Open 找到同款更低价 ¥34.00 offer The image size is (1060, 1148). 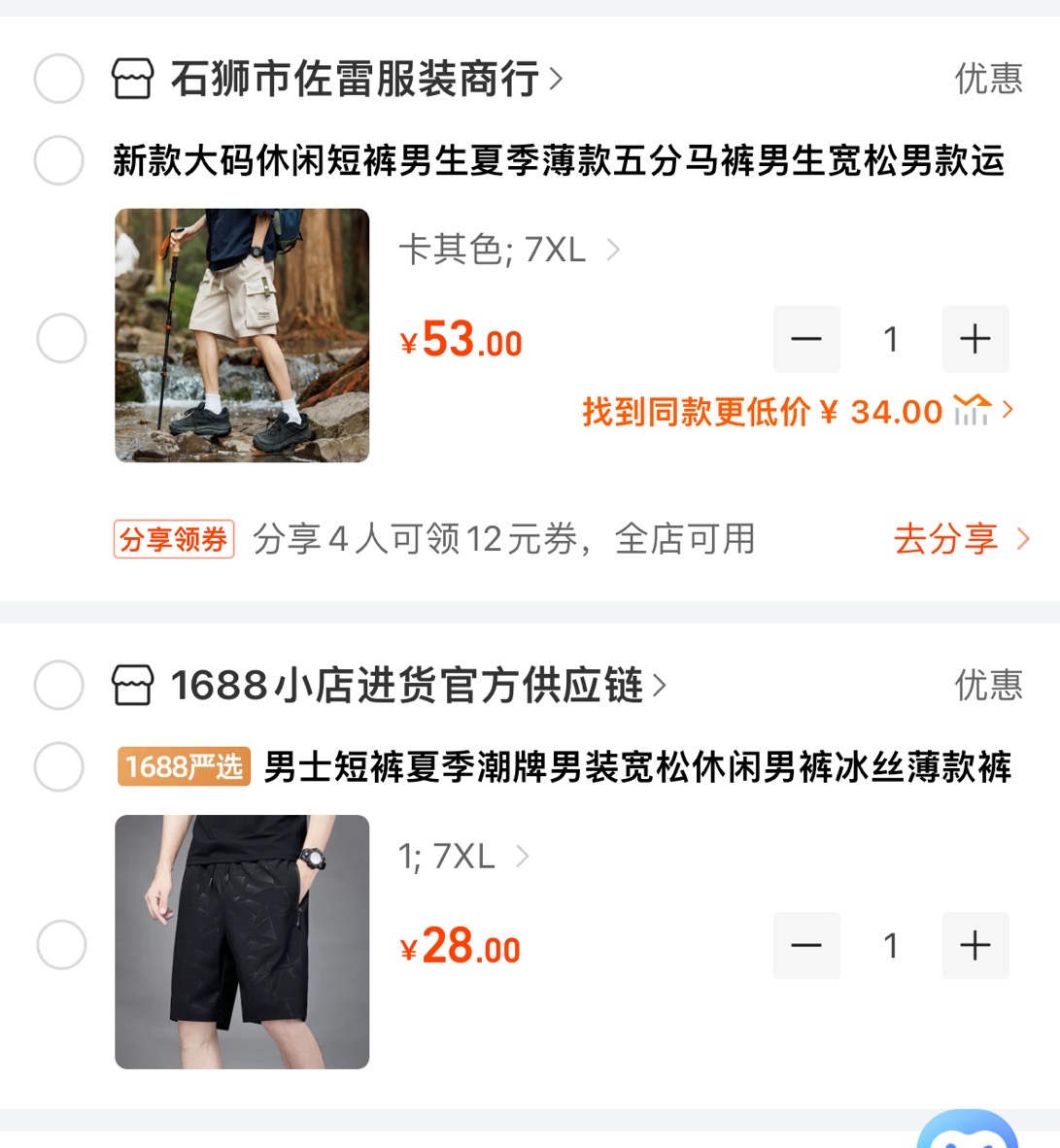(797, 412)
